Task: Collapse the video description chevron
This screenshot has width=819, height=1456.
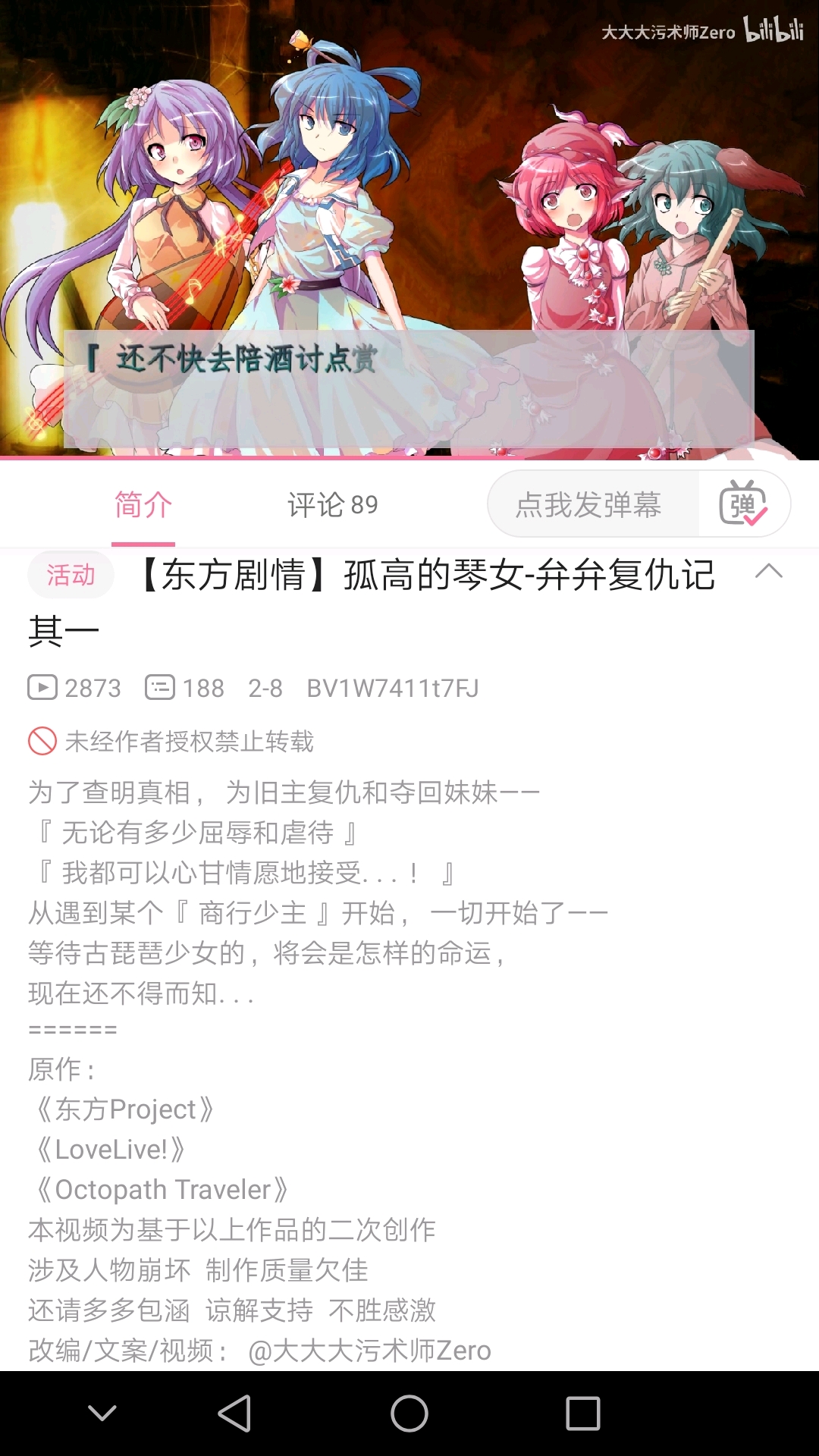Action: click(x=769, y=571)
